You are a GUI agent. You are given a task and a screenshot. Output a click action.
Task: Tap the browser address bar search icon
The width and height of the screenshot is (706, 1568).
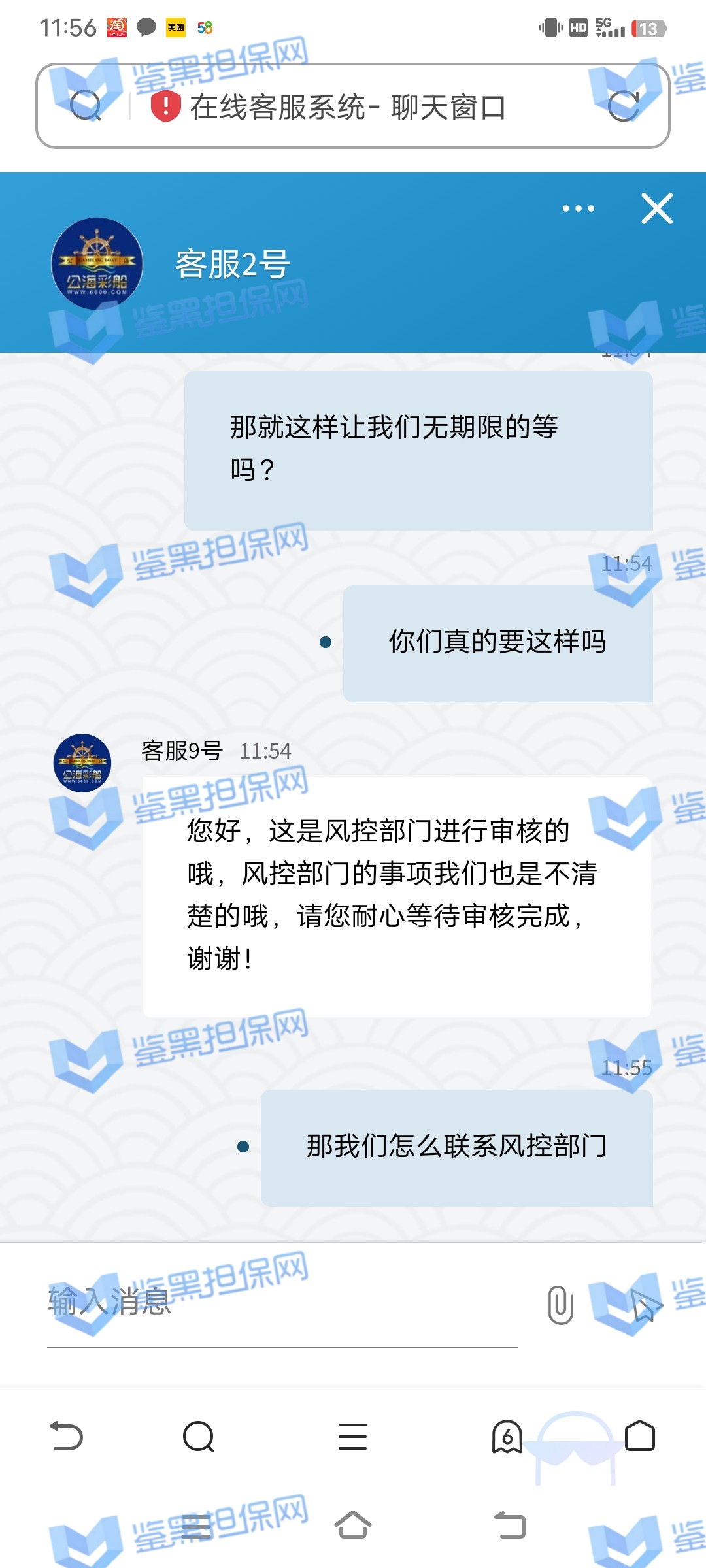click(86, 106)
